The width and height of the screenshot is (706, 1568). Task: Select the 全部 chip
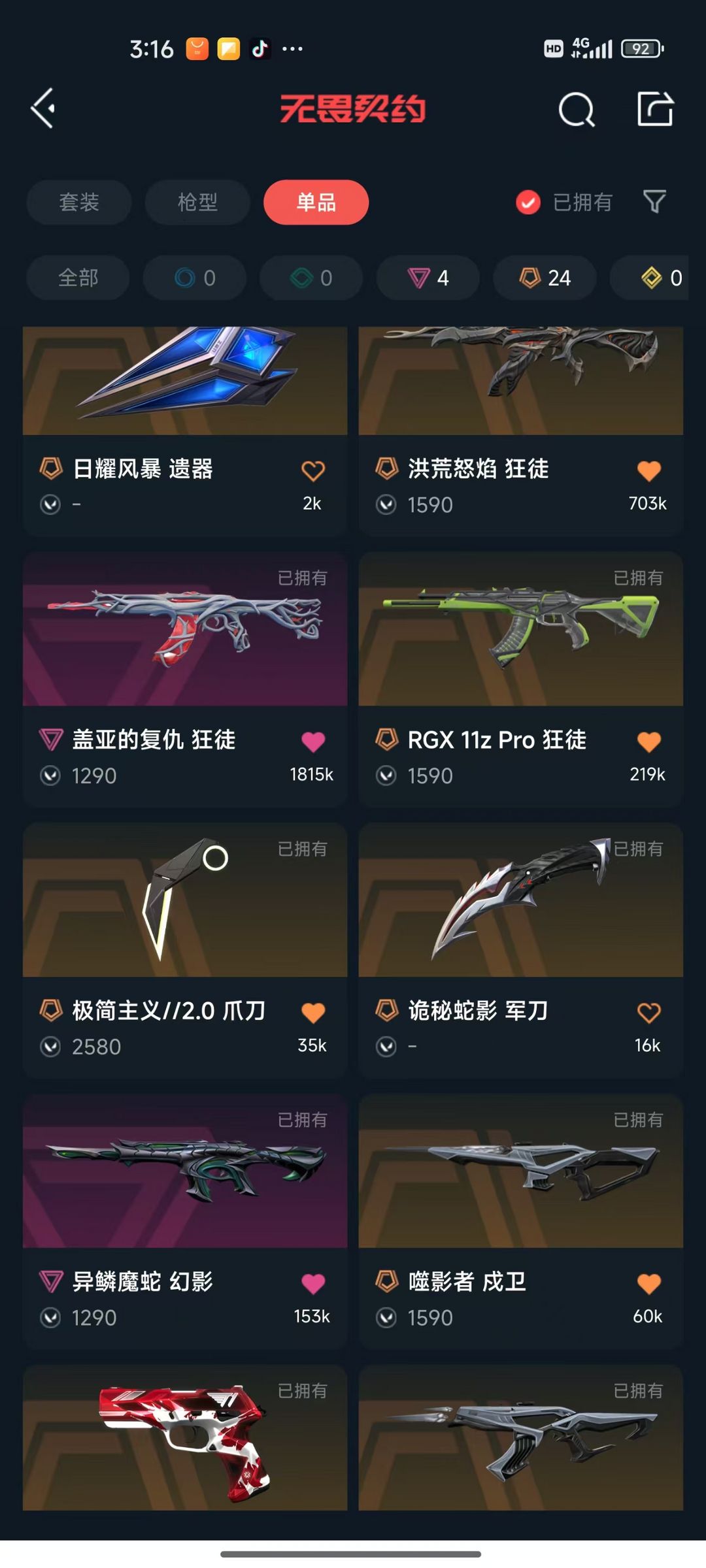pyautogui.click(x=78, y=278)
